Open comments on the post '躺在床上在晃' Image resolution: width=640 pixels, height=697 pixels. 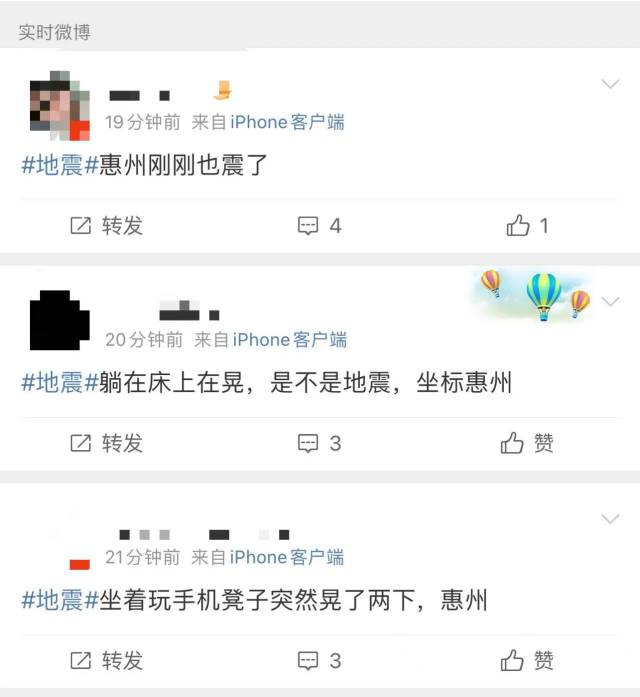pyautogui.click(x=320, y=443)
